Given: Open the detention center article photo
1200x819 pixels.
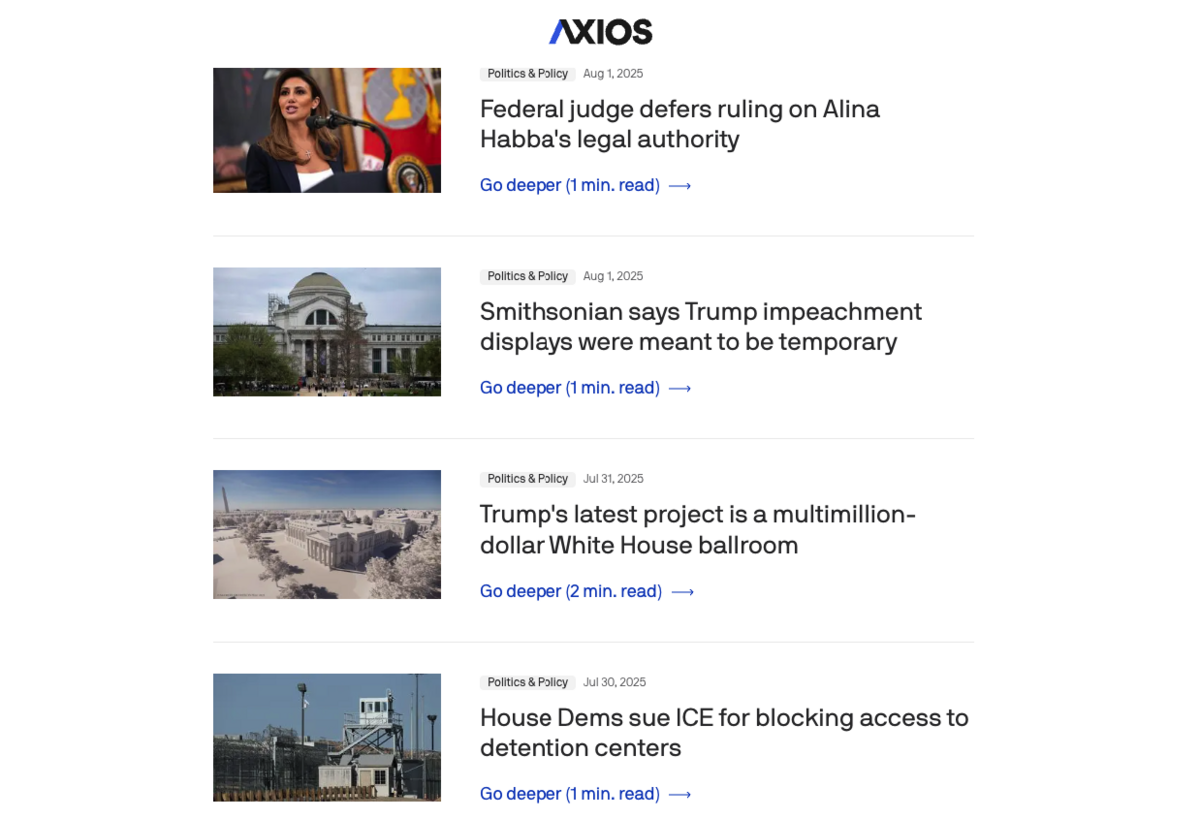Looking at the screenshot, I should [327, 737].
